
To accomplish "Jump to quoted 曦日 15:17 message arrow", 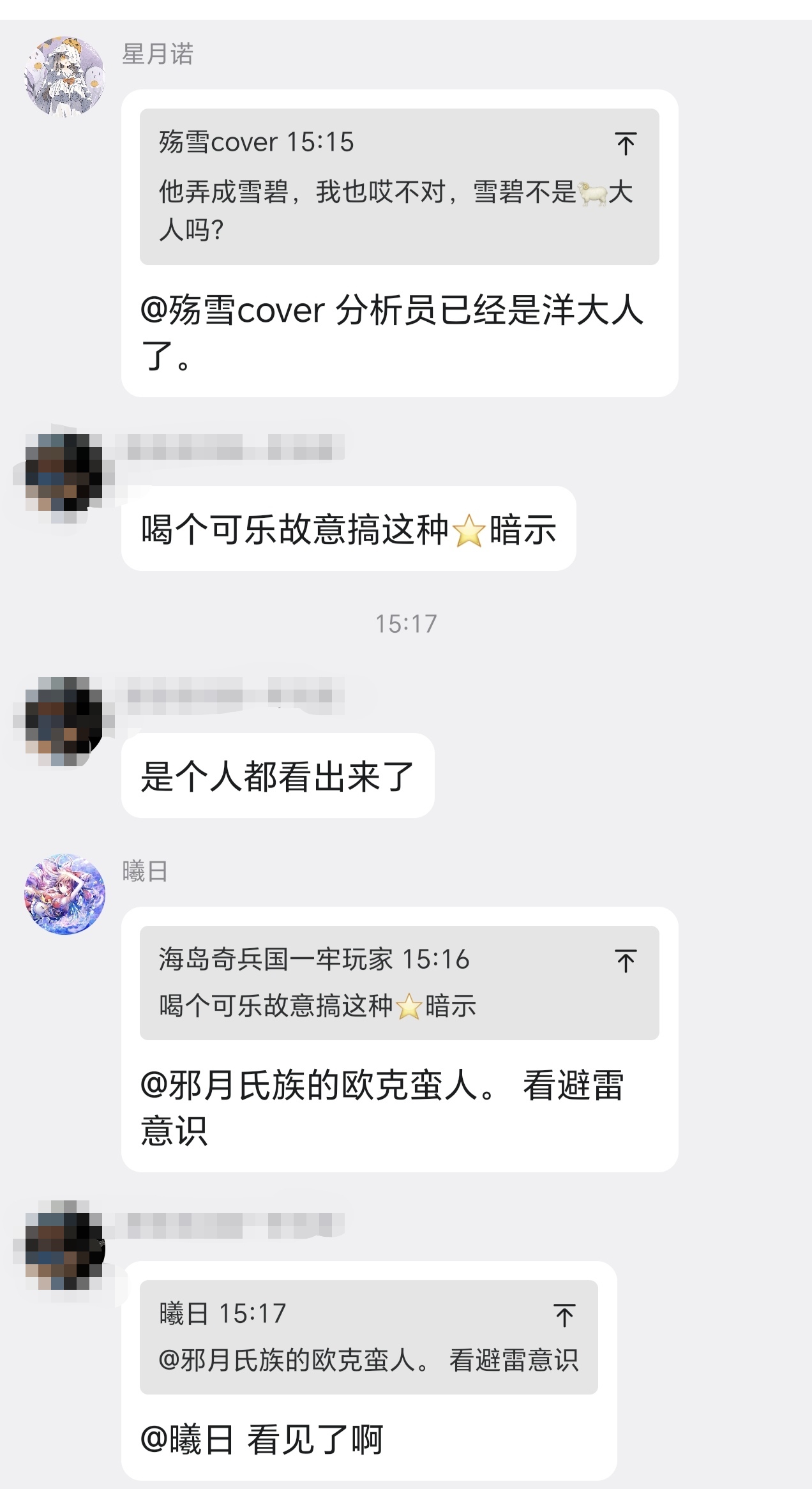I will [564, 1315].
